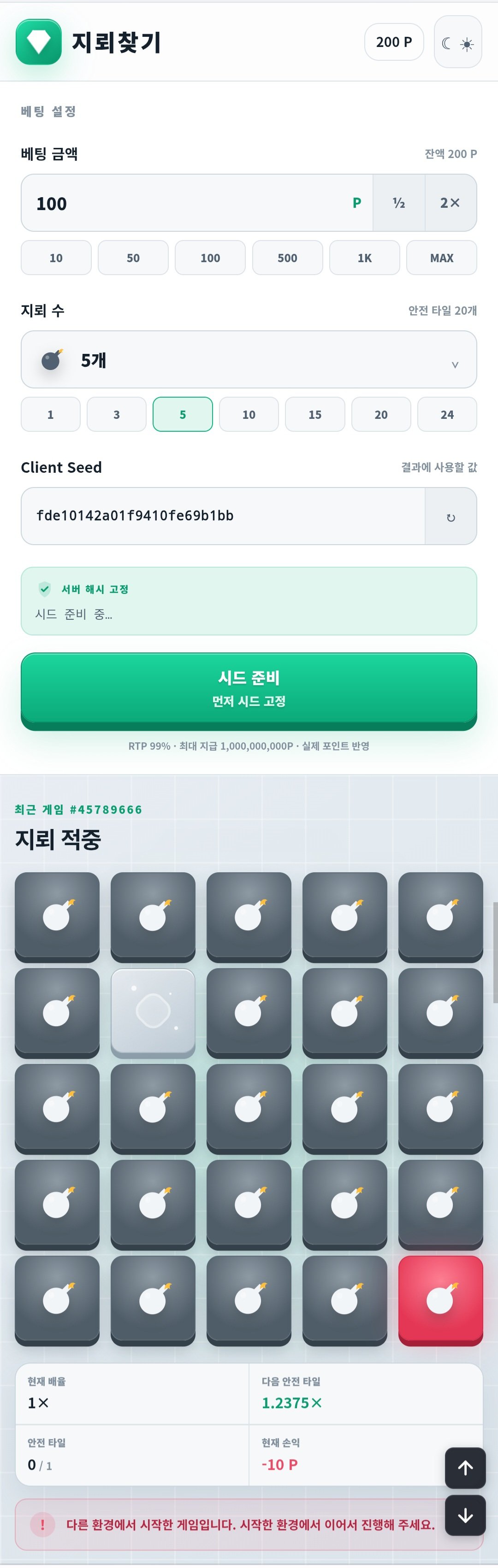
Task: Jump to bottom with the down arrow button
Action: (465, 1515)
